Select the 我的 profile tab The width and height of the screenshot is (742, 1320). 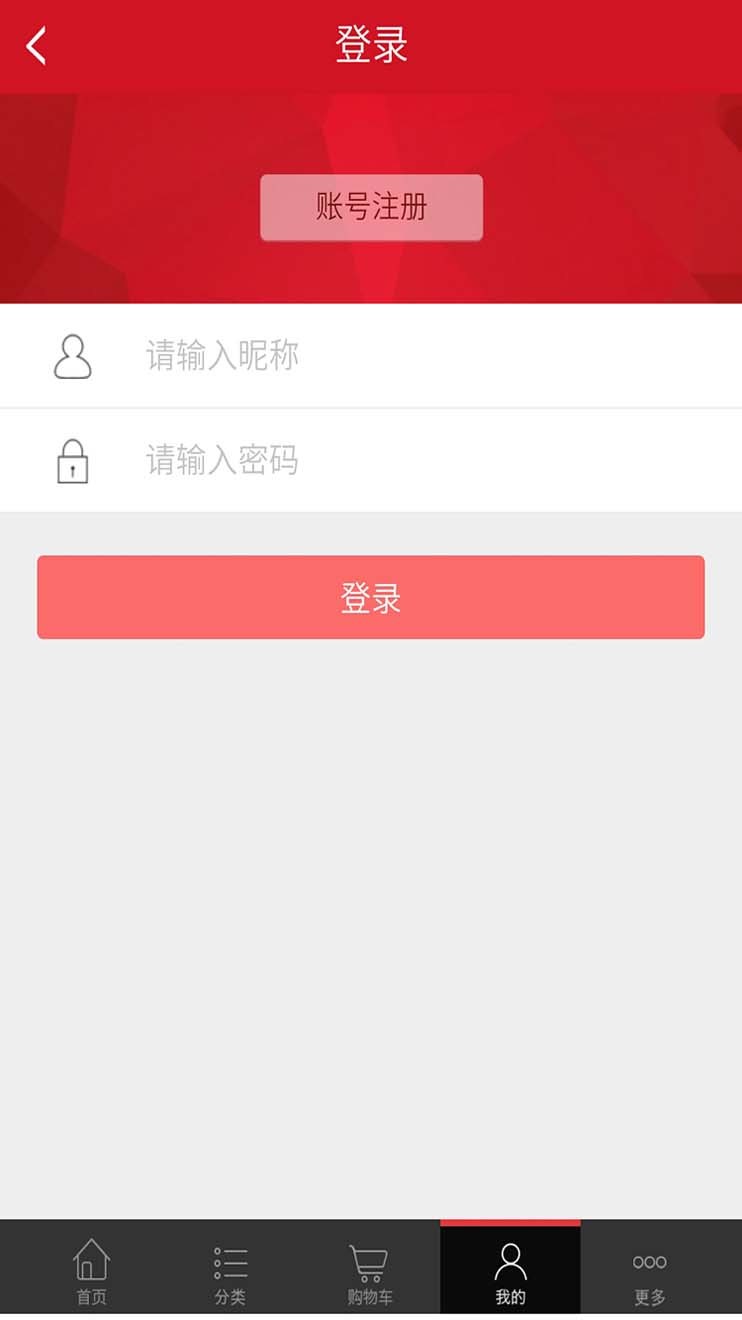click(510, 1270)
